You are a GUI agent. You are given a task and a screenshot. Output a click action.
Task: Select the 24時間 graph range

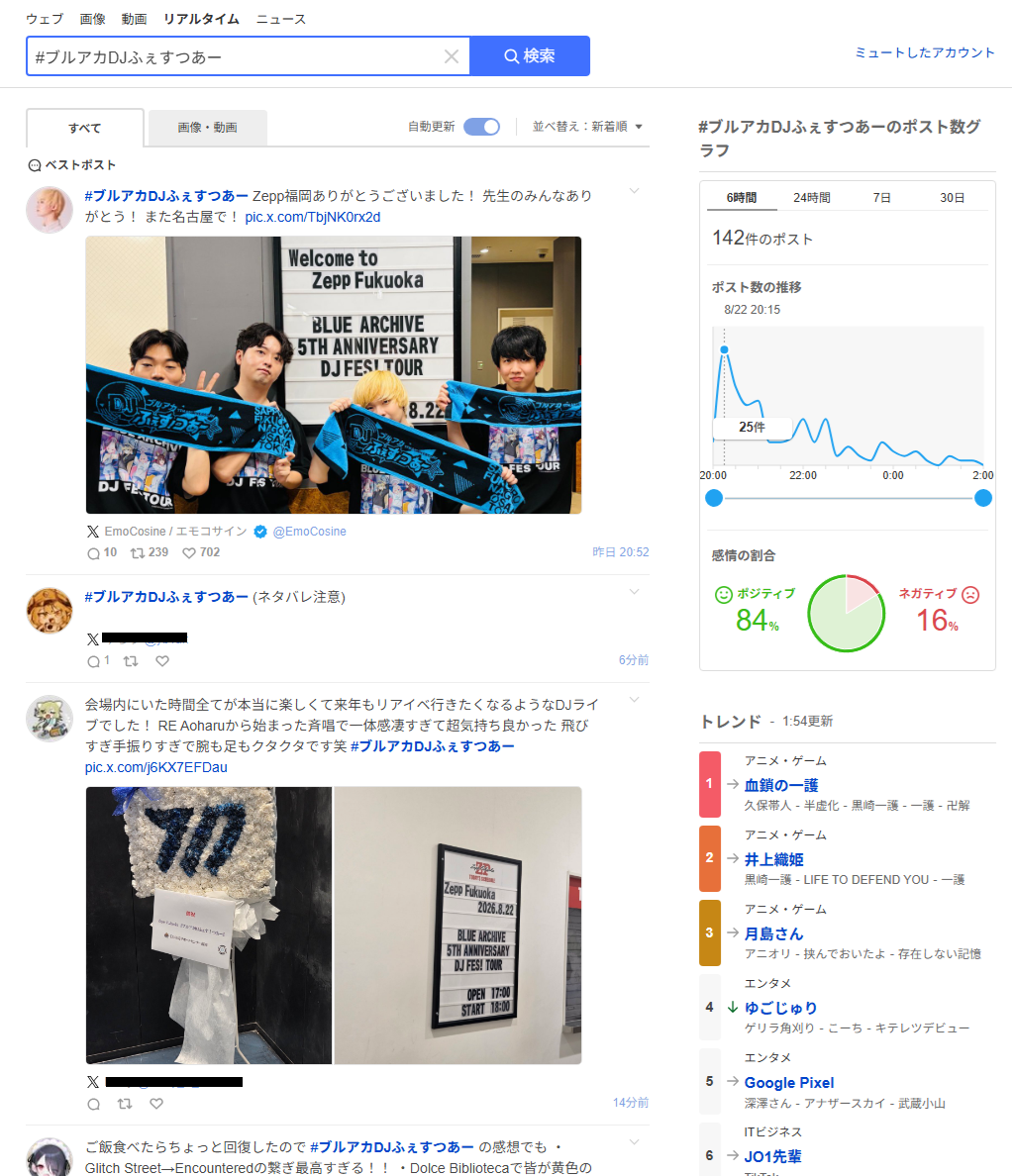[812, 198]
